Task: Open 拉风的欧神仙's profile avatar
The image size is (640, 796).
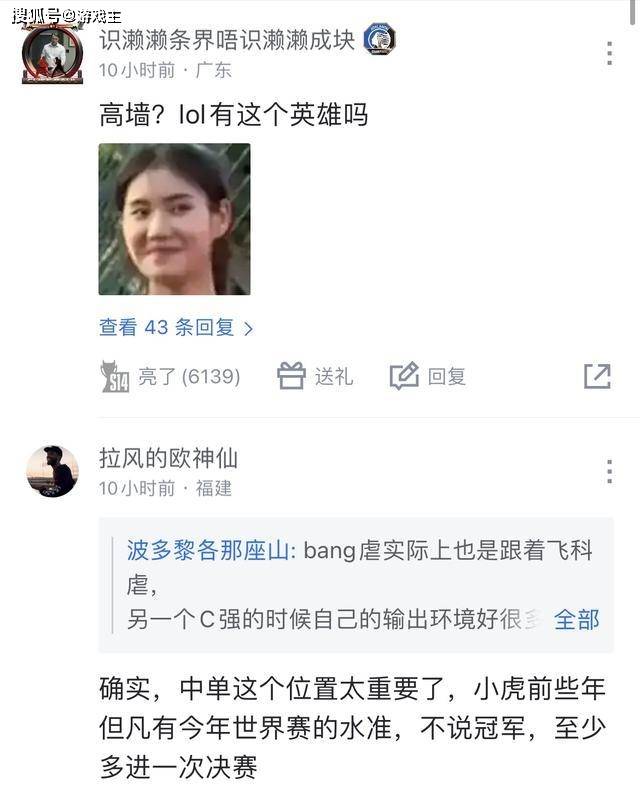Action: click(52, 471)
